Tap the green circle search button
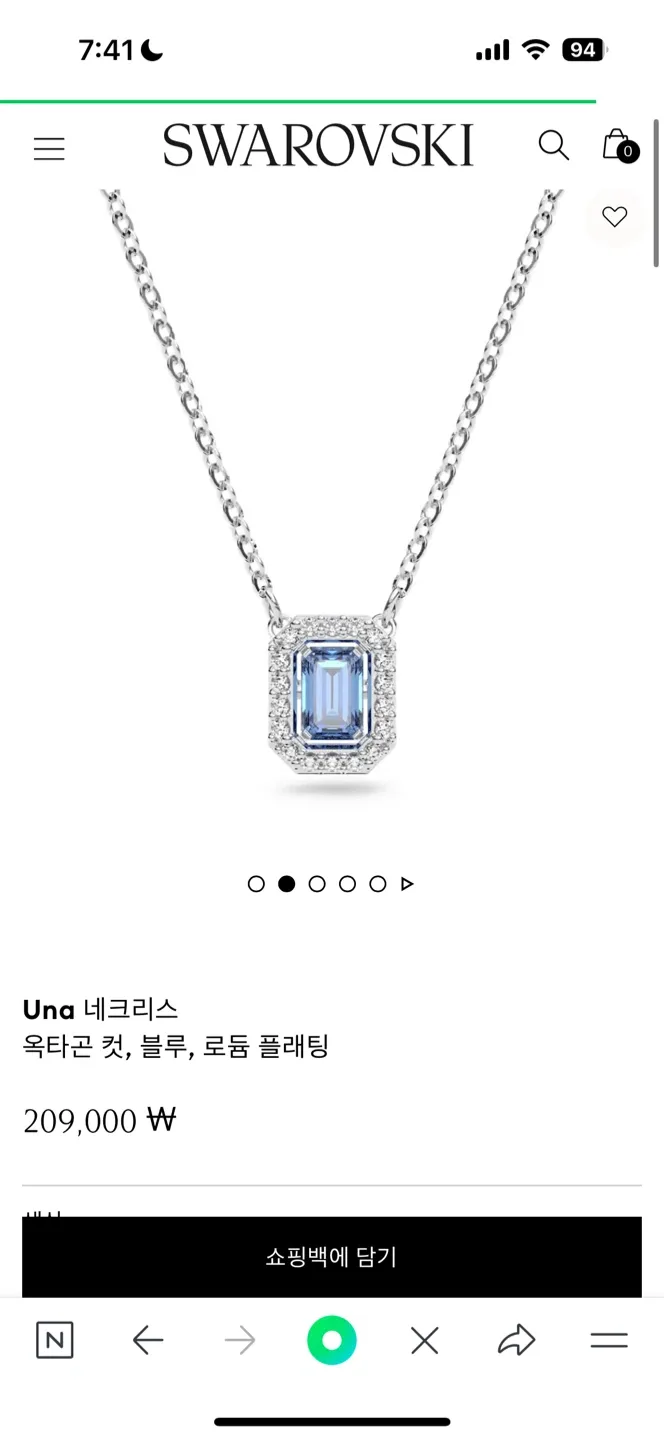Viewport: 664px width, 1440px height. (332, 1340)
